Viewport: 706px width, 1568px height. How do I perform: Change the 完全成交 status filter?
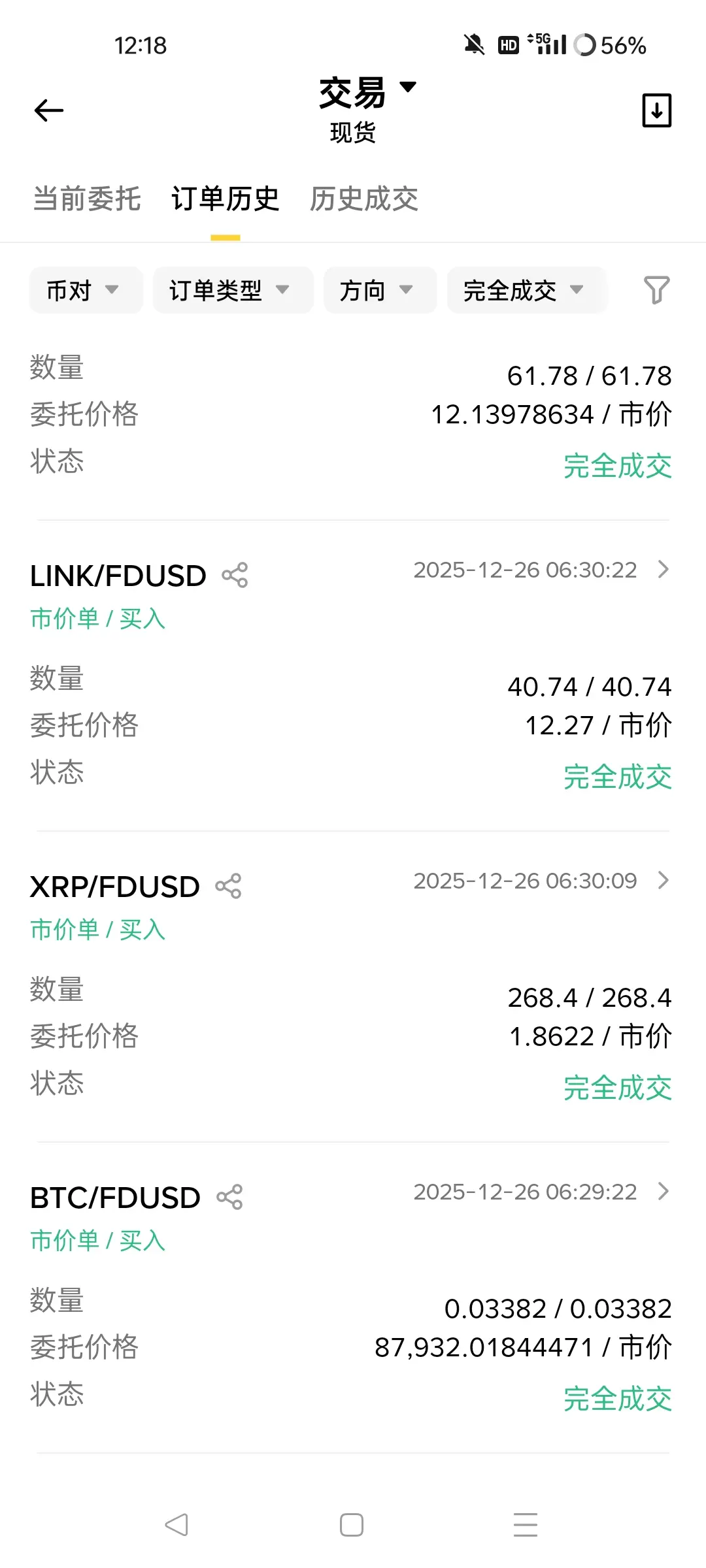point(526,290)
